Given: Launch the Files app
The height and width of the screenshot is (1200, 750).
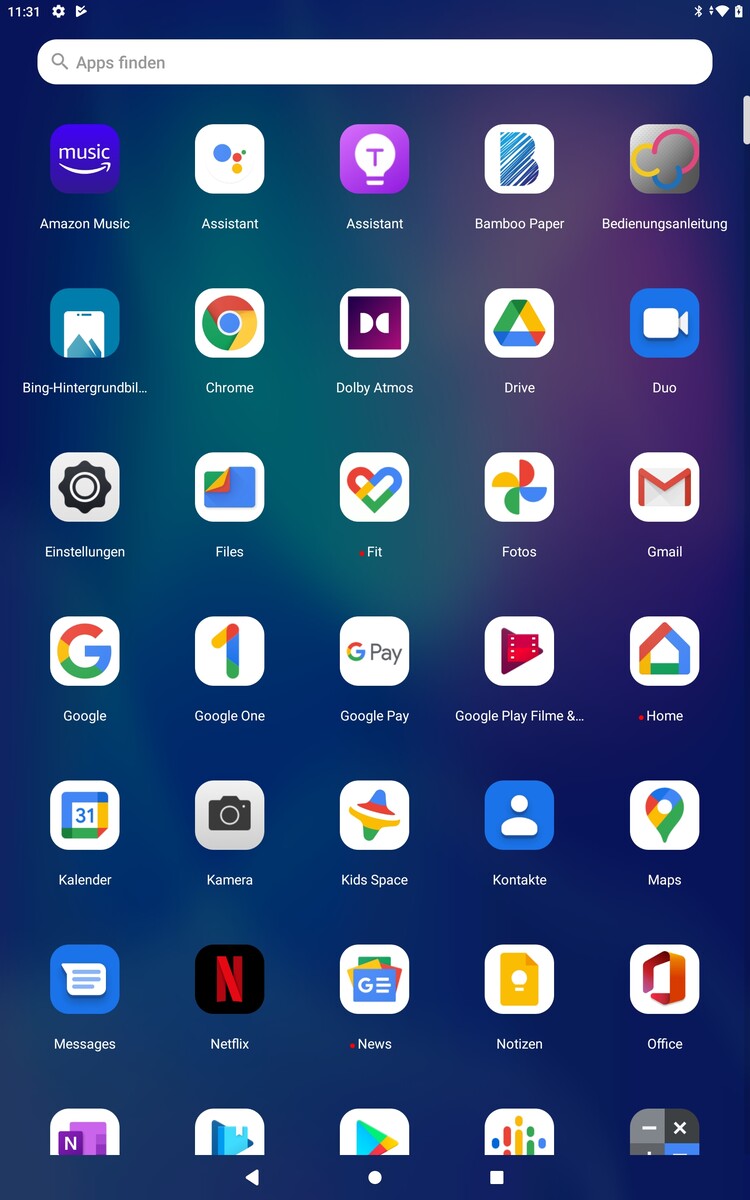Looking at the screenshot, I should point(230,487).
